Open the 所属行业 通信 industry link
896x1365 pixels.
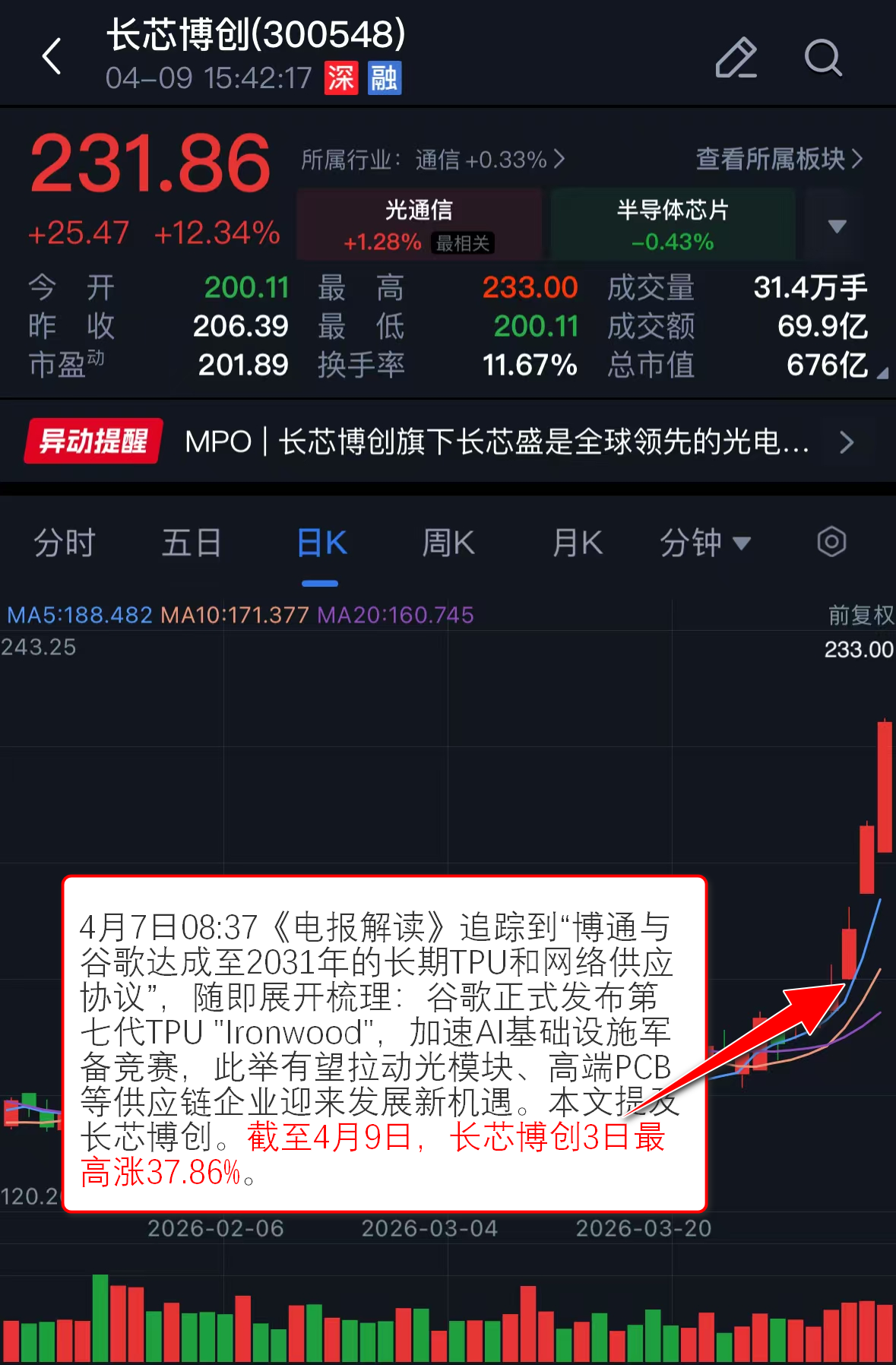point(433,160)
